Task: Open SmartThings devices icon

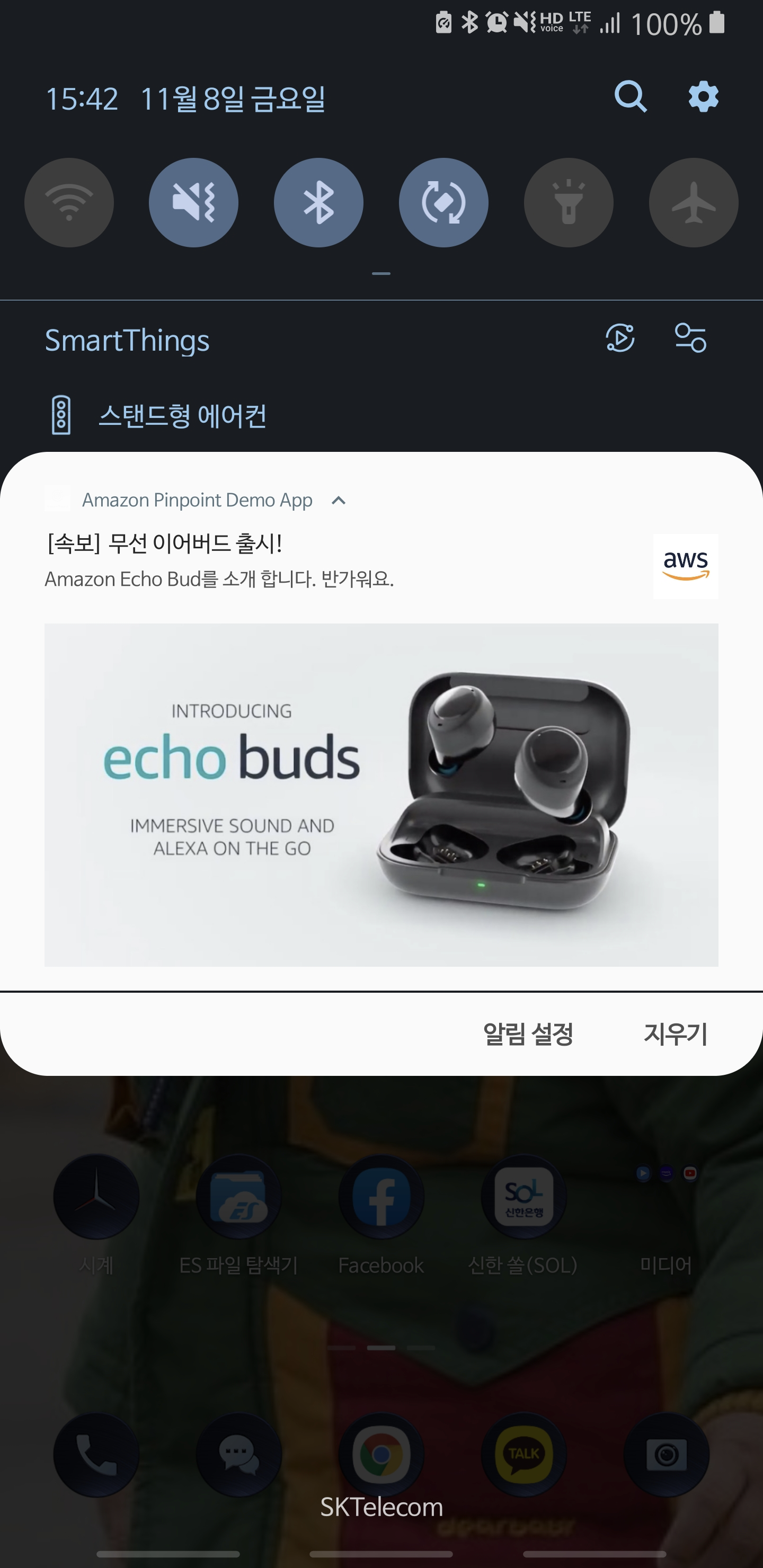Action: tap(690, 338)
